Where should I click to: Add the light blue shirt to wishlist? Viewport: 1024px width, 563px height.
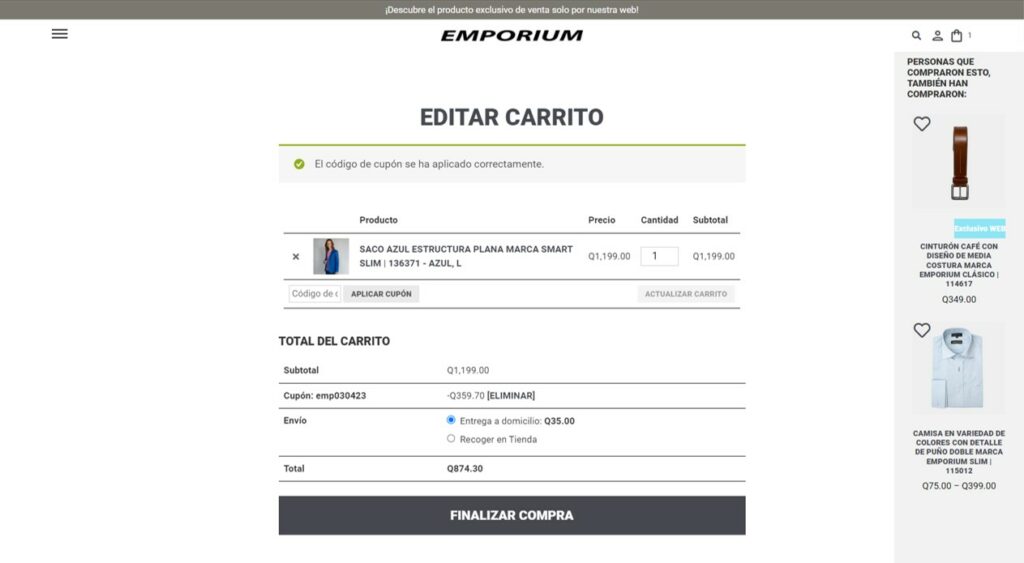click(x=922, y=330)
